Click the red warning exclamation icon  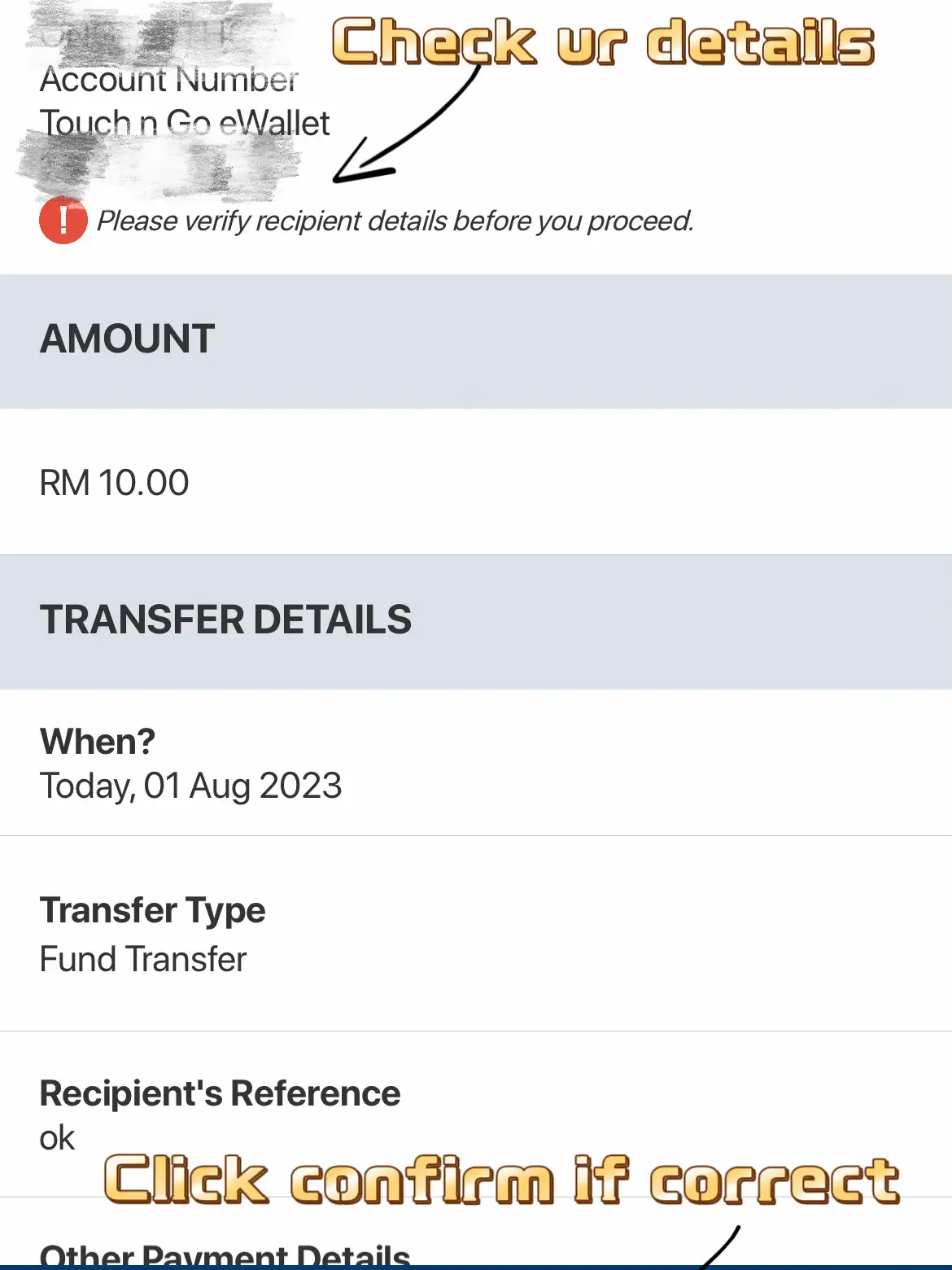(x=63, y=220)
